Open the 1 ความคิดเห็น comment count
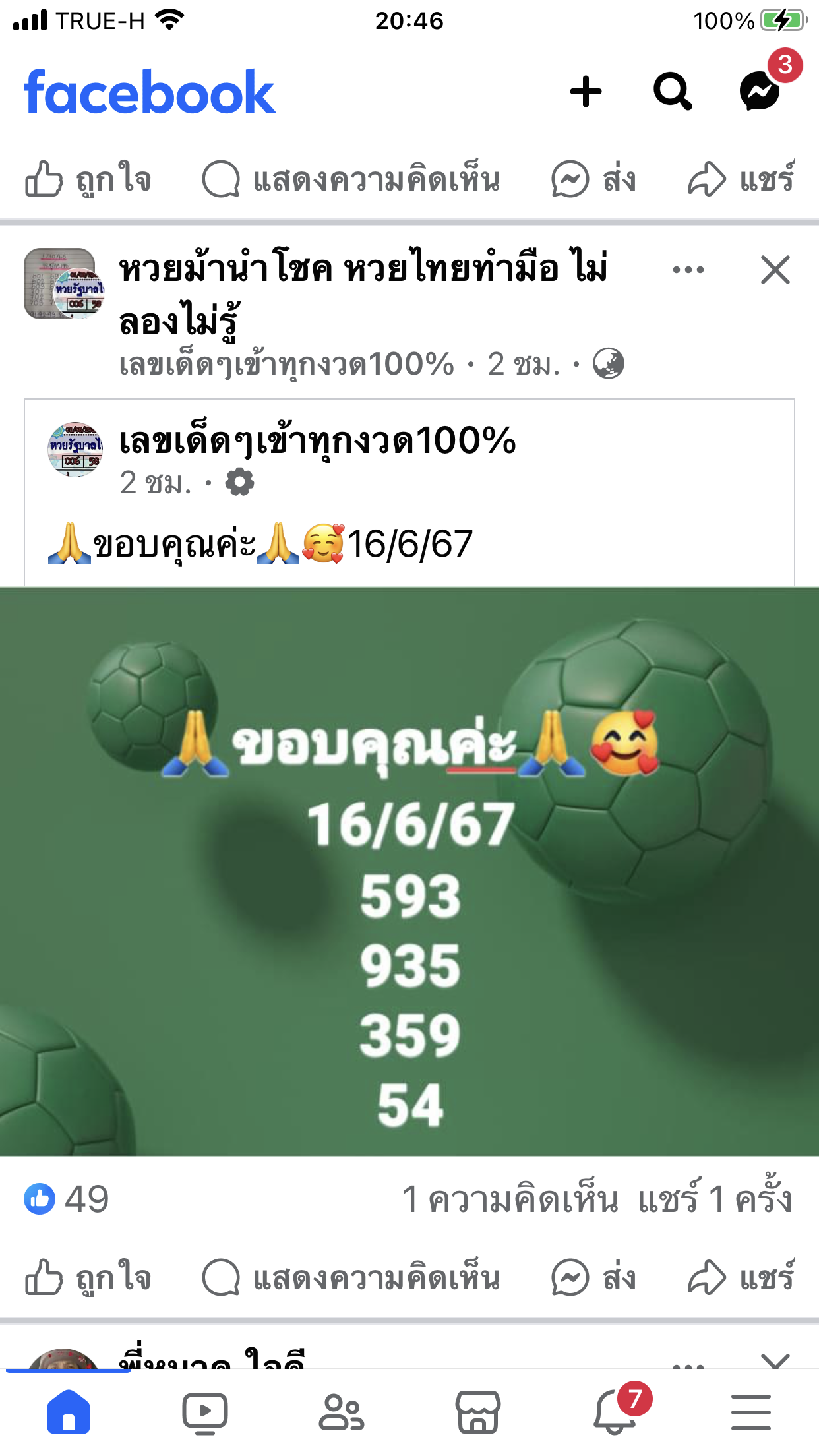This screenshot has height=1456, width=819. click(510, 1198)
